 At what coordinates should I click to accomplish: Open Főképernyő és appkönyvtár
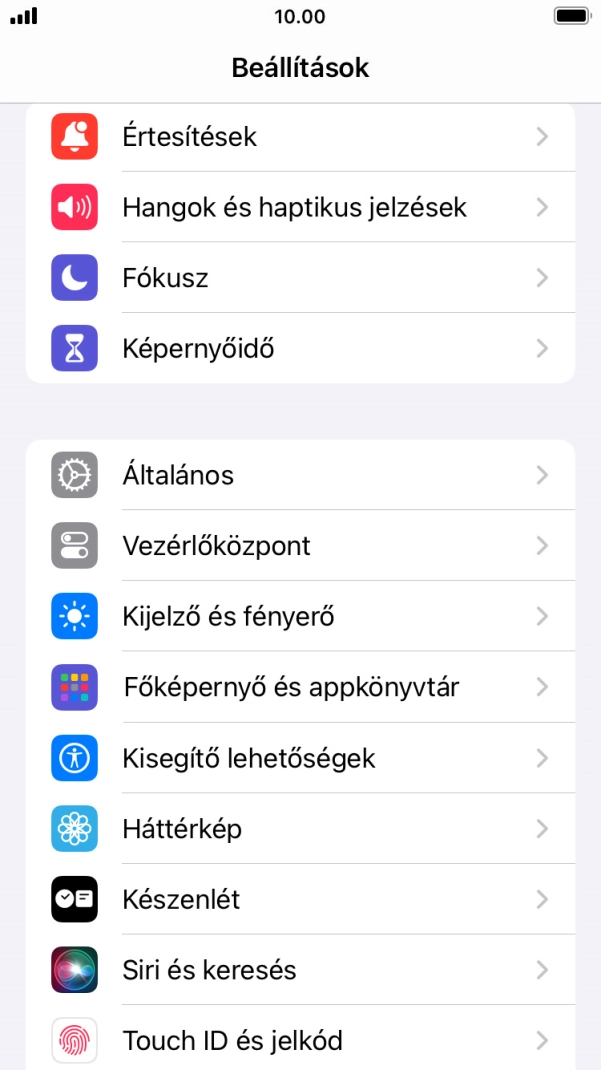tap(300, 687)
